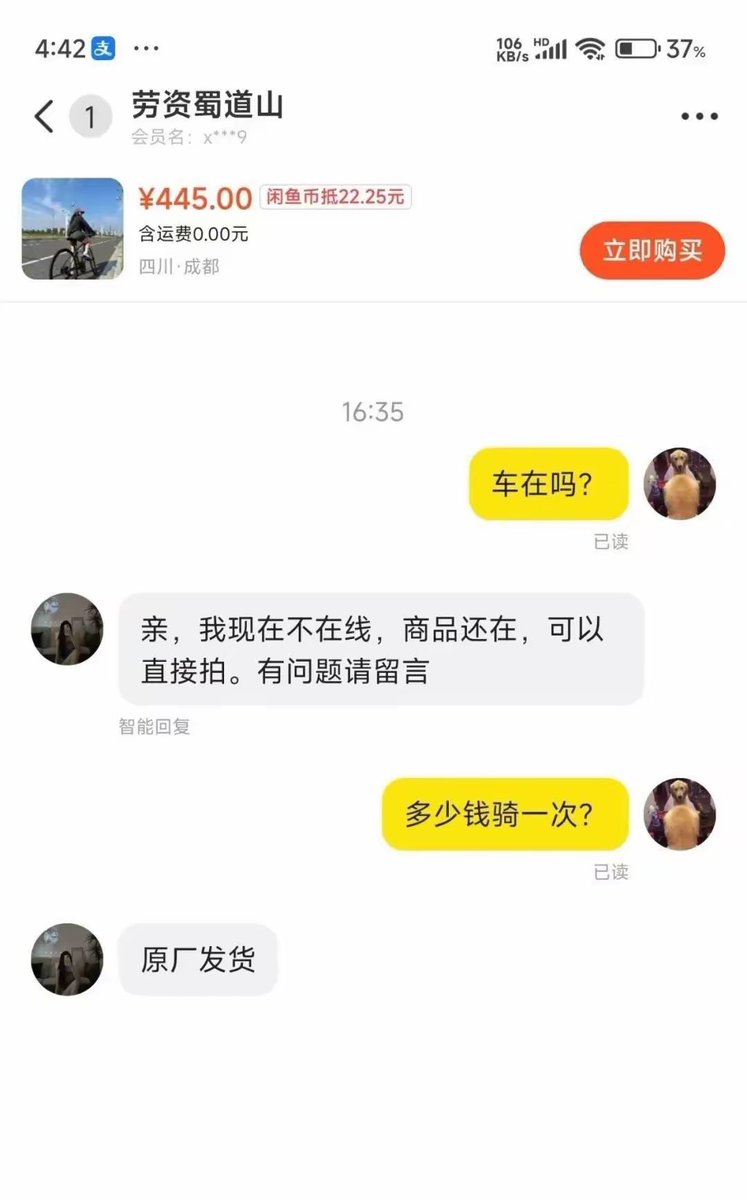Tap the back arrow to exit chat

click(42, 116)
